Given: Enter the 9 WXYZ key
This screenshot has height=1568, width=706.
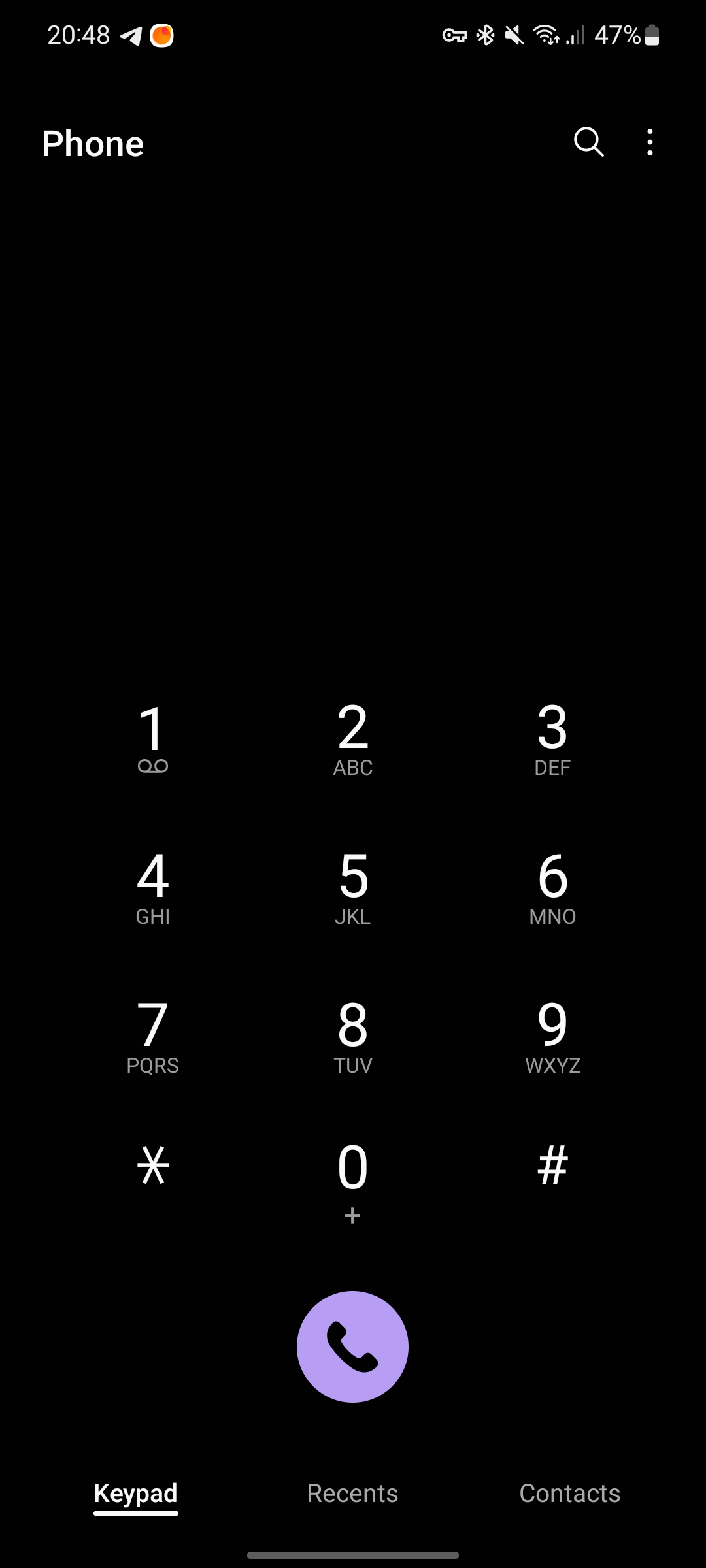Looking at the screenshot, I should (x=552, y=1036).
